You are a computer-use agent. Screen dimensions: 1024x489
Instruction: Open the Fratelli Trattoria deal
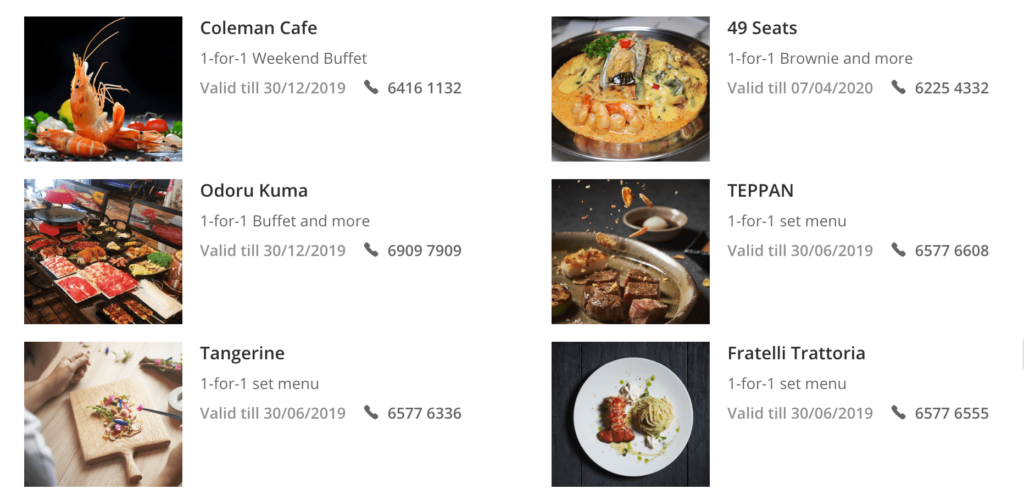(796, 354)
